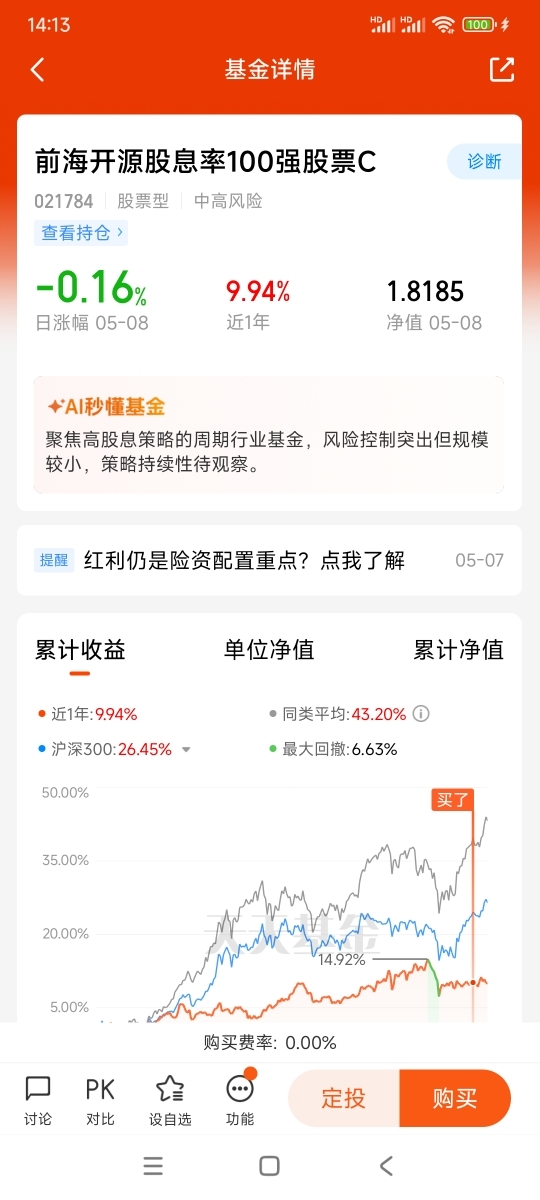Screen dimensions: 540x1200
Task: Select the 累计收益 tab
Action: point(80,650)
